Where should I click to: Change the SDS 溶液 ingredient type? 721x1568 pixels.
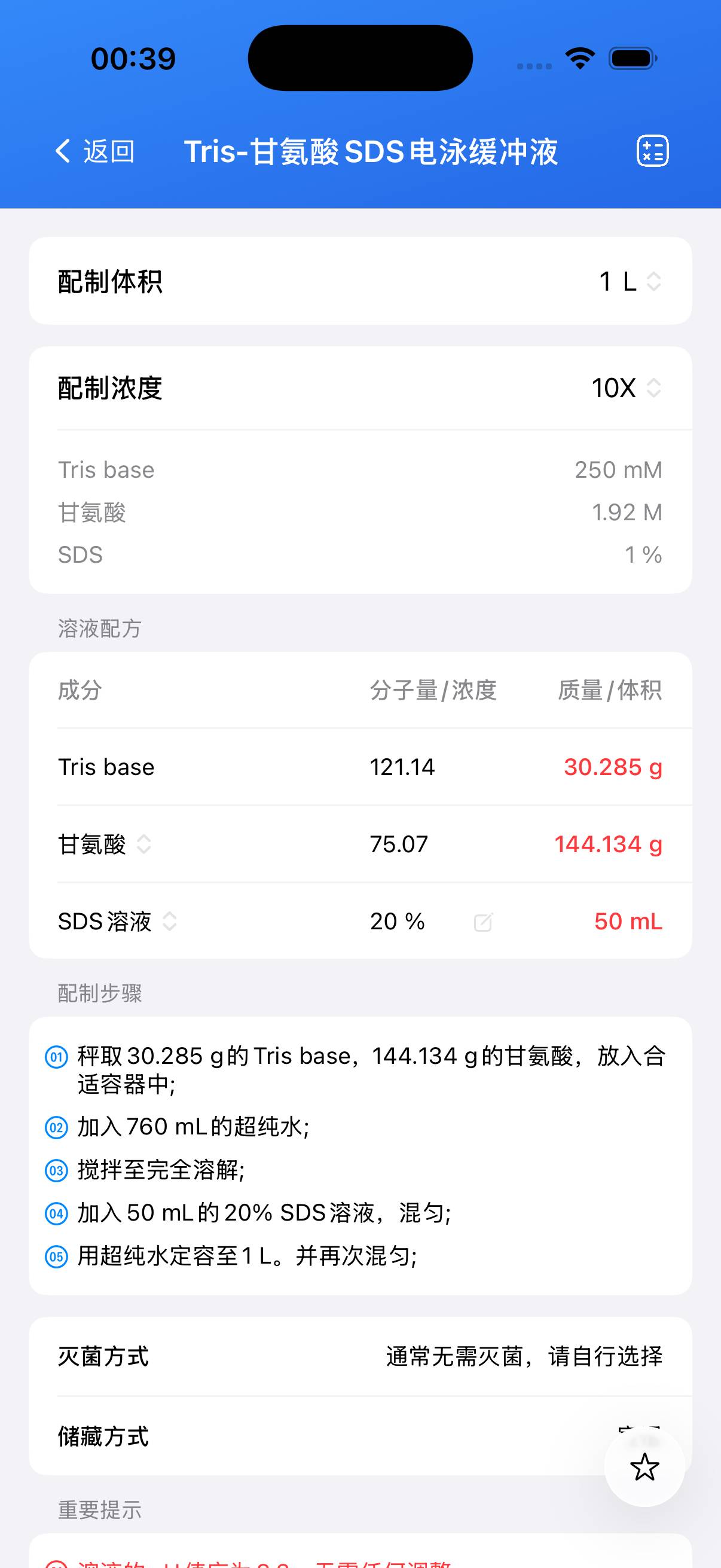(169, 921)
